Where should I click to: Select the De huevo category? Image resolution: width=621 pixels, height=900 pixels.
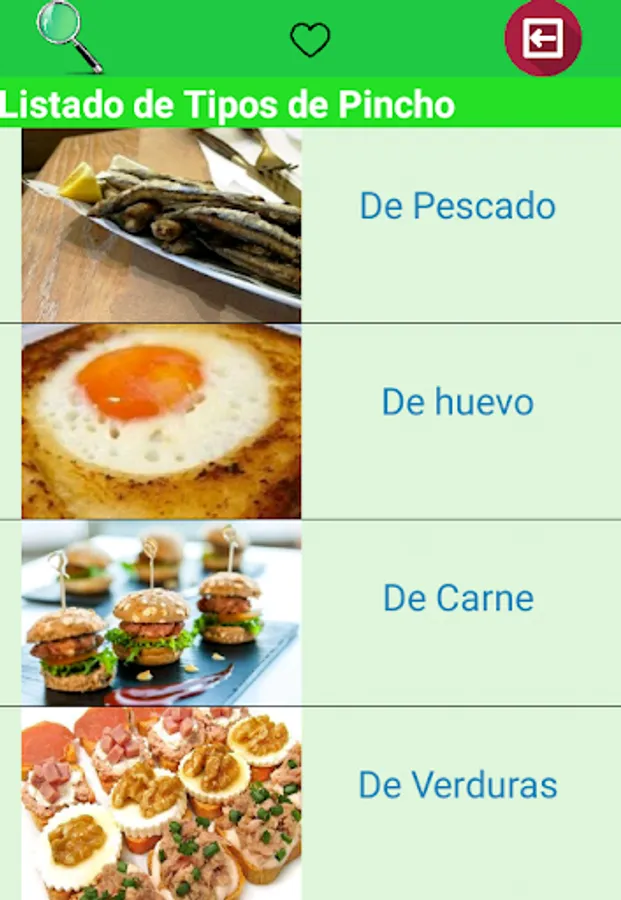pos(457,402)
